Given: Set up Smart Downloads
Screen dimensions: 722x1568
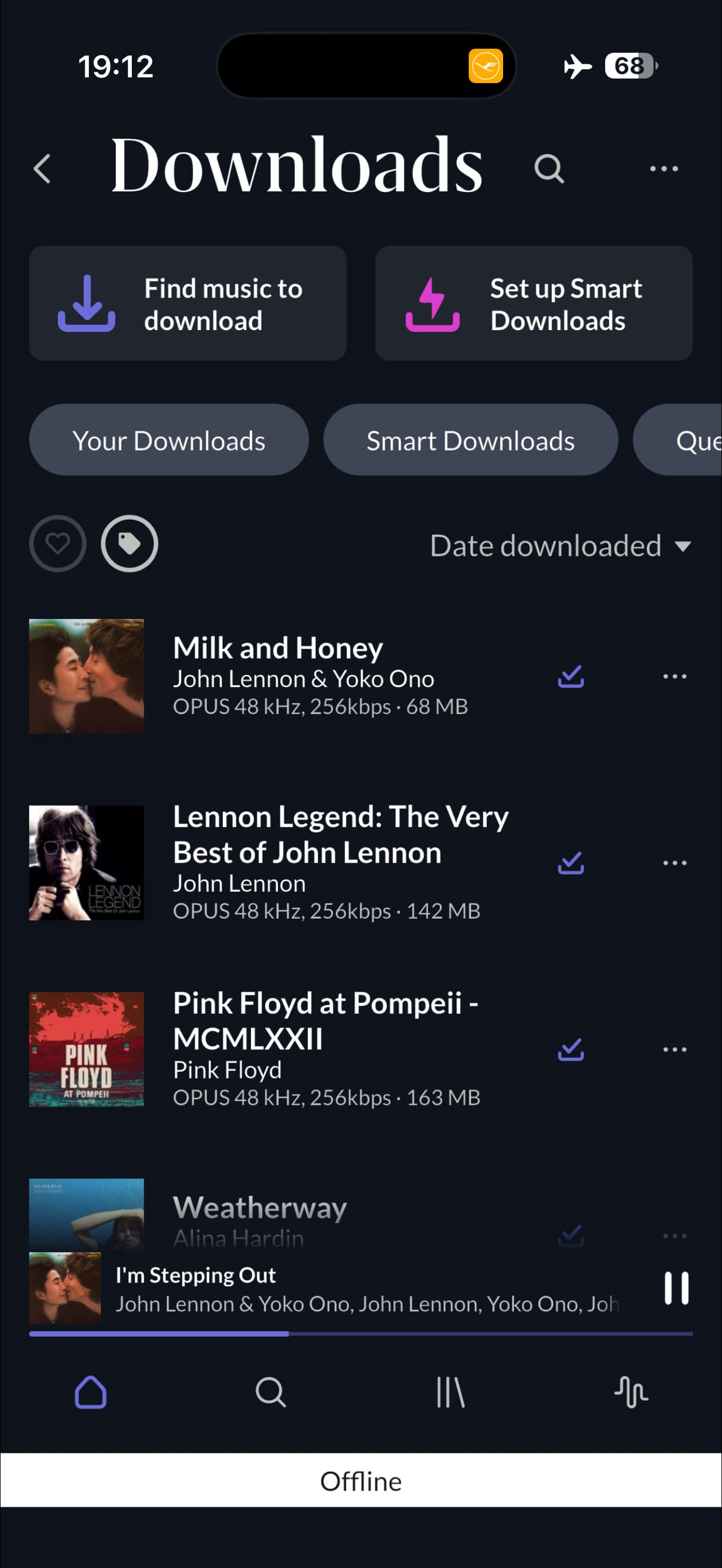Looking at the screenshot, I should pyautogui.click(x=533, y=303).
